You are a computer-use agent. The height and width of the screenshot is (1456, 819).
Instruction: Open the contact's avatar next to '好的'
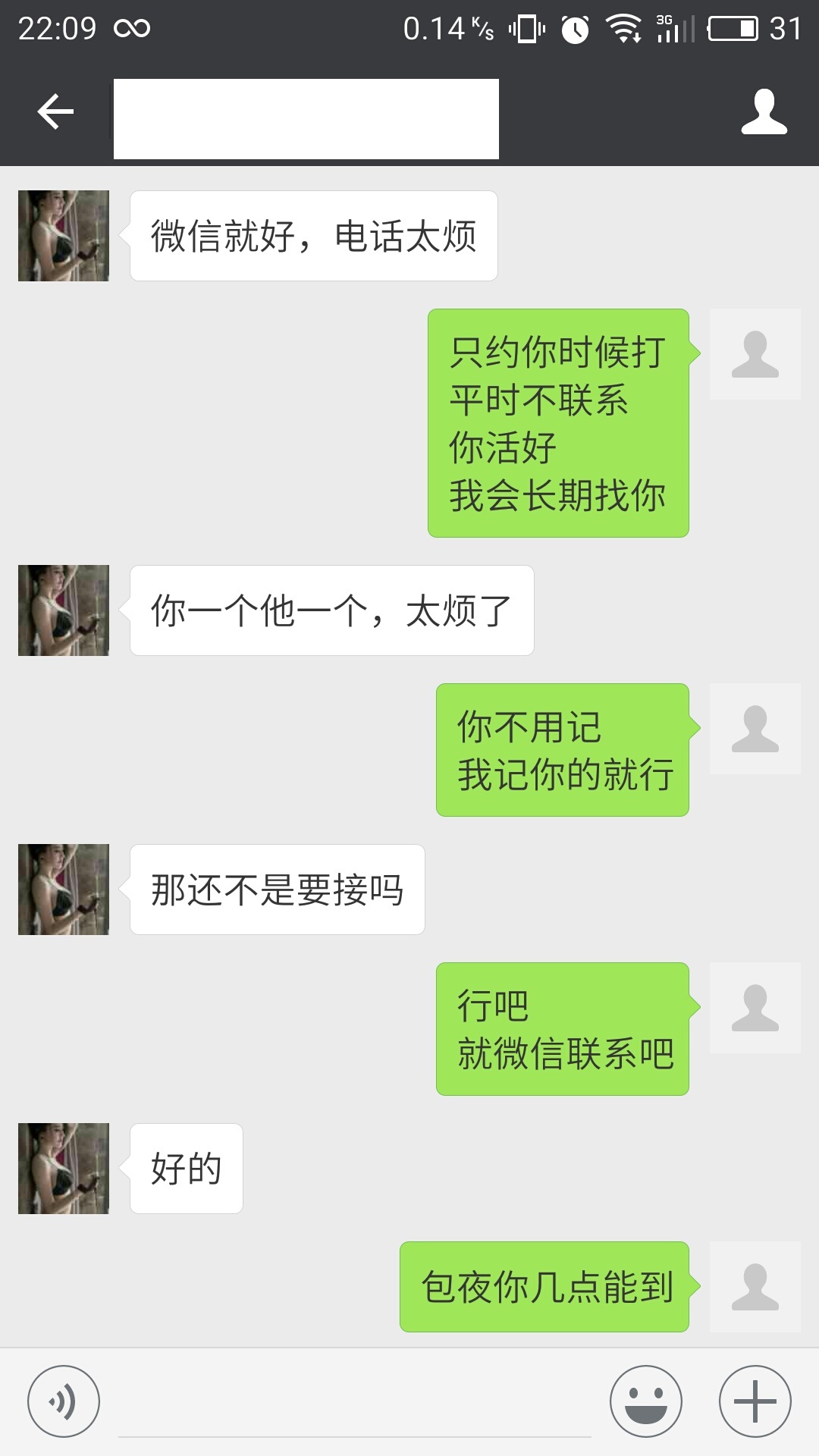[64, 1168]
